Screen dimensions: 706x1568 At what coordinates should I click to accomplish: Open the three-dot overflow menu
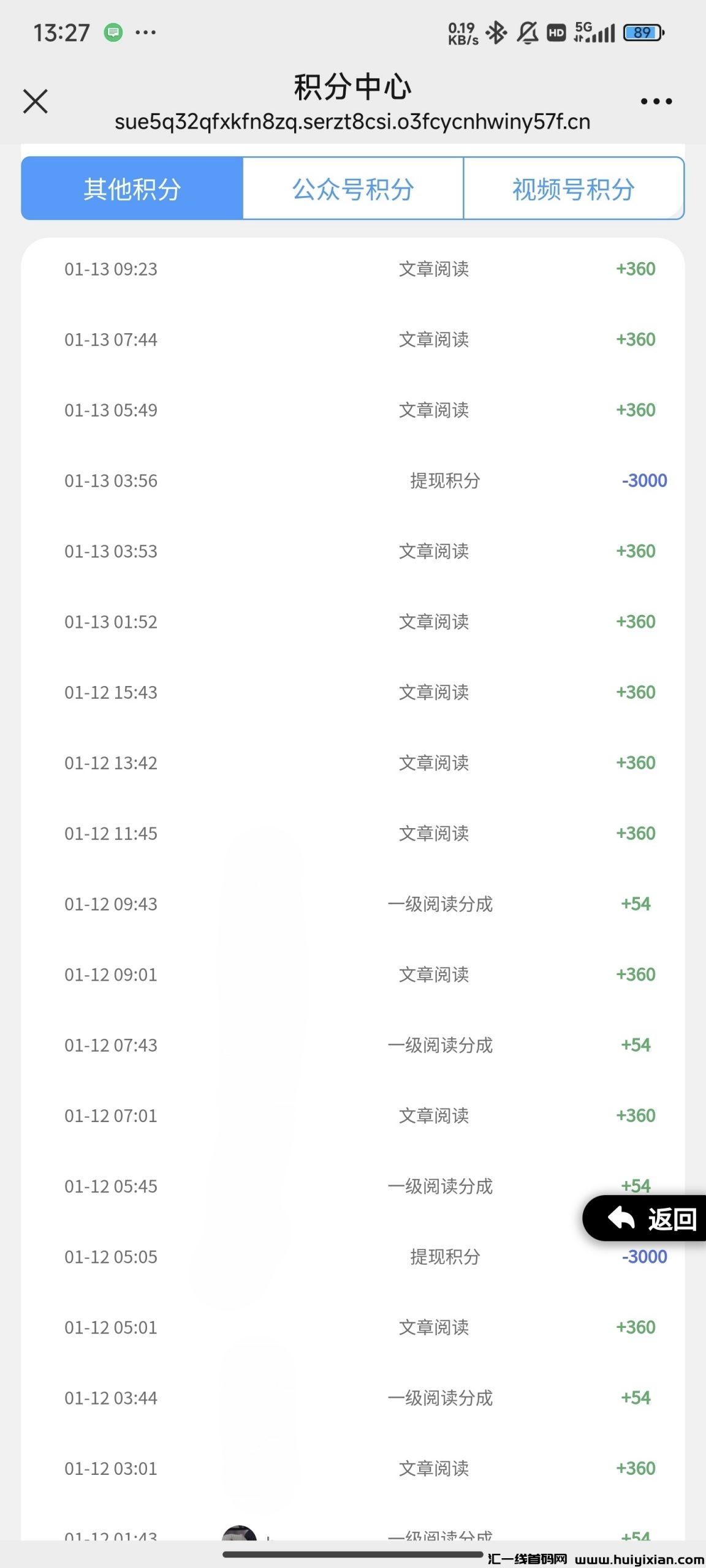coord(656,101)
